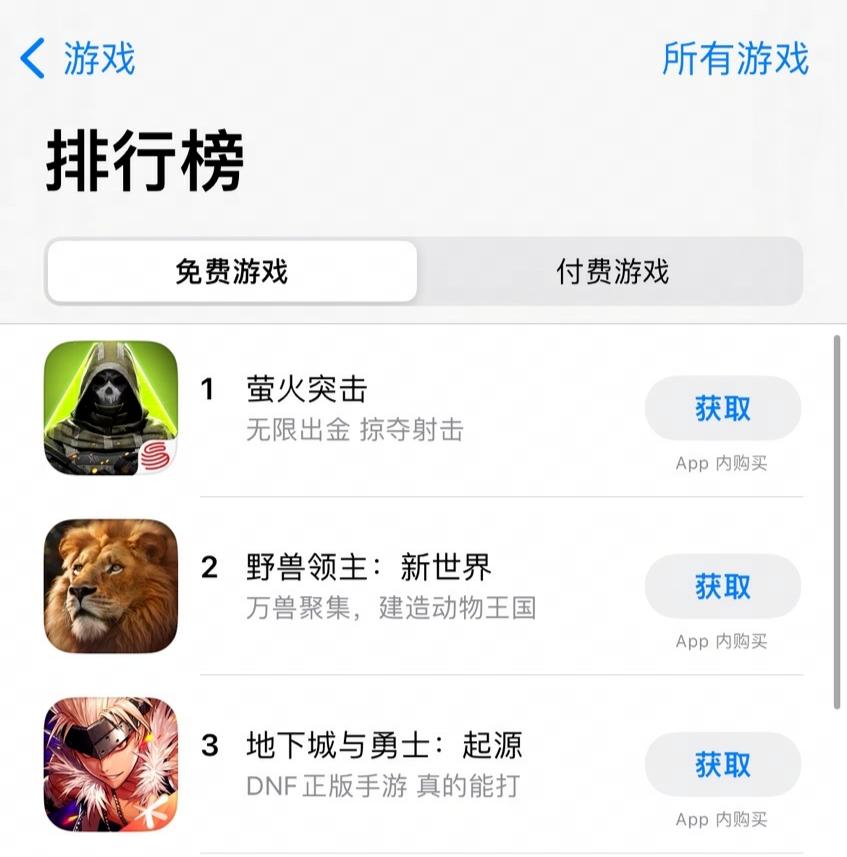
Task: Switch to the 免费游戏 tab
Action: 232,272
